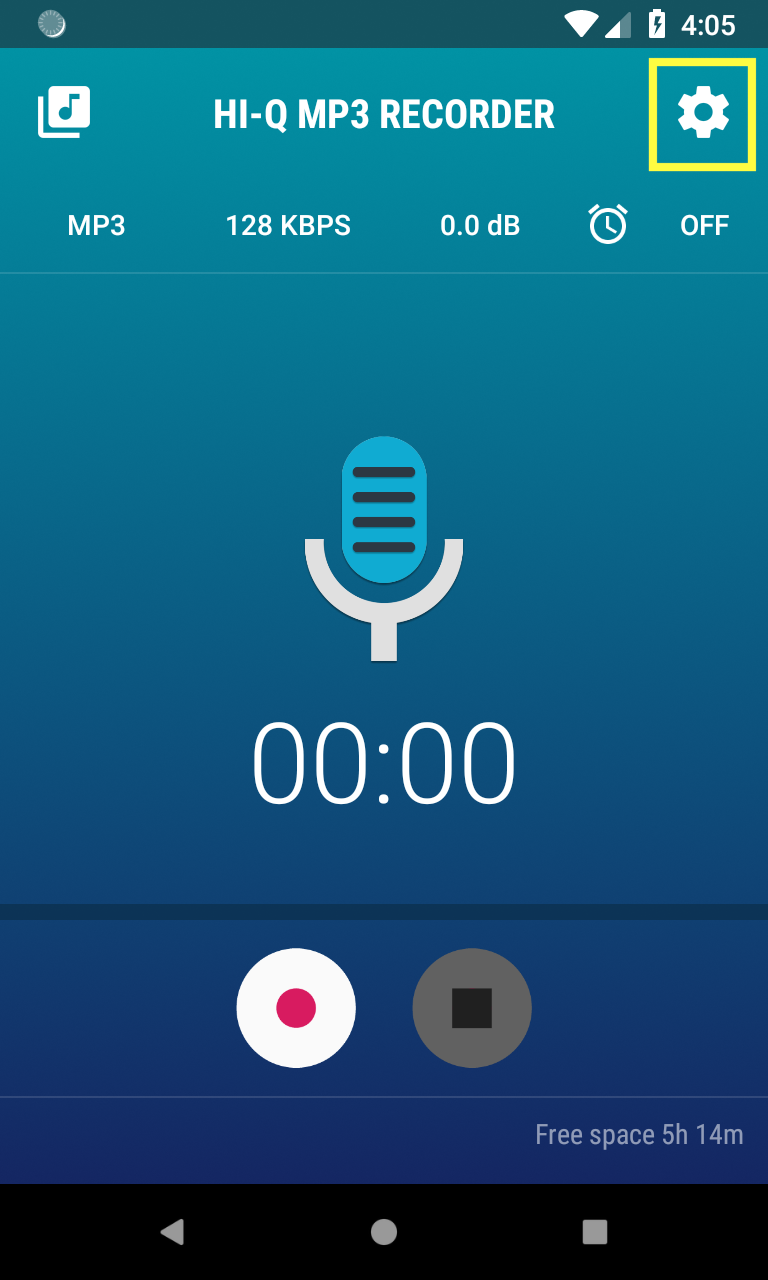Start recording with the red button
This screenshot has width=768, height=1280.
(x=296, y=1008)
